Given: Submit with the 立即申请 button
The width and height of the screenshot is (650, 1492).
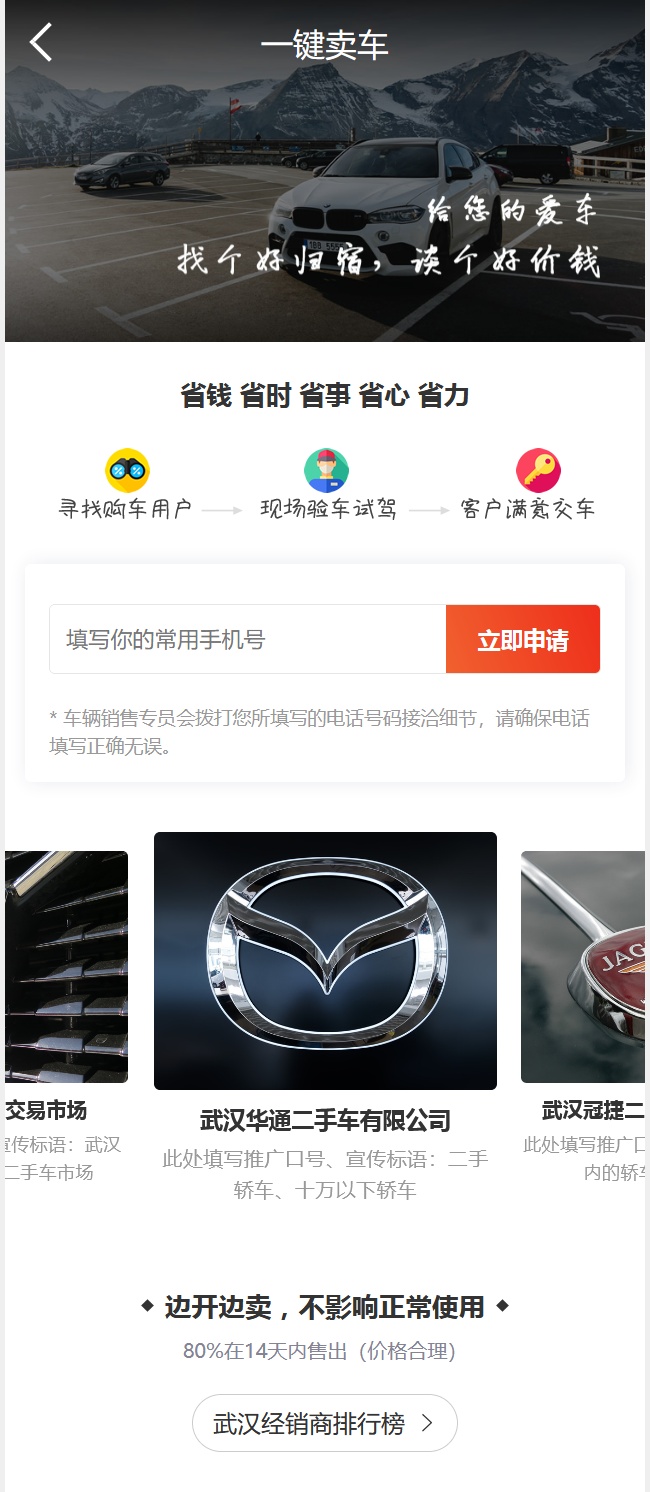Looking at the screenshot, I should [x=522, y=639].
